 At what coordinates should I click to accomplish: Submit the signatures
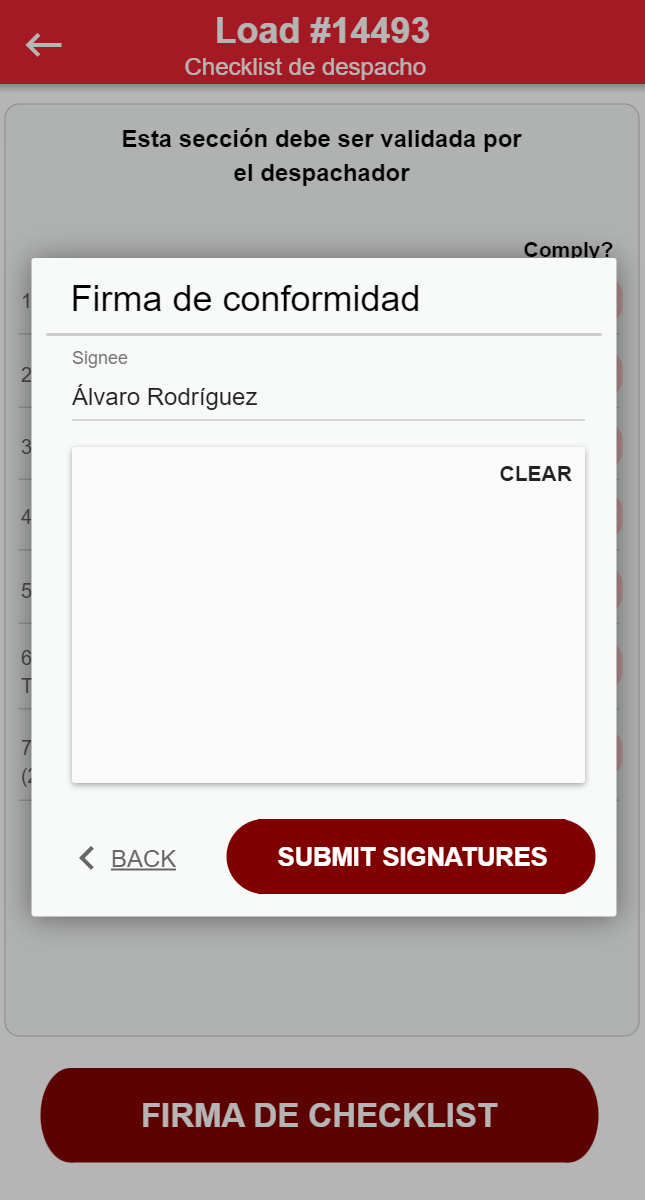pos(411,857)
